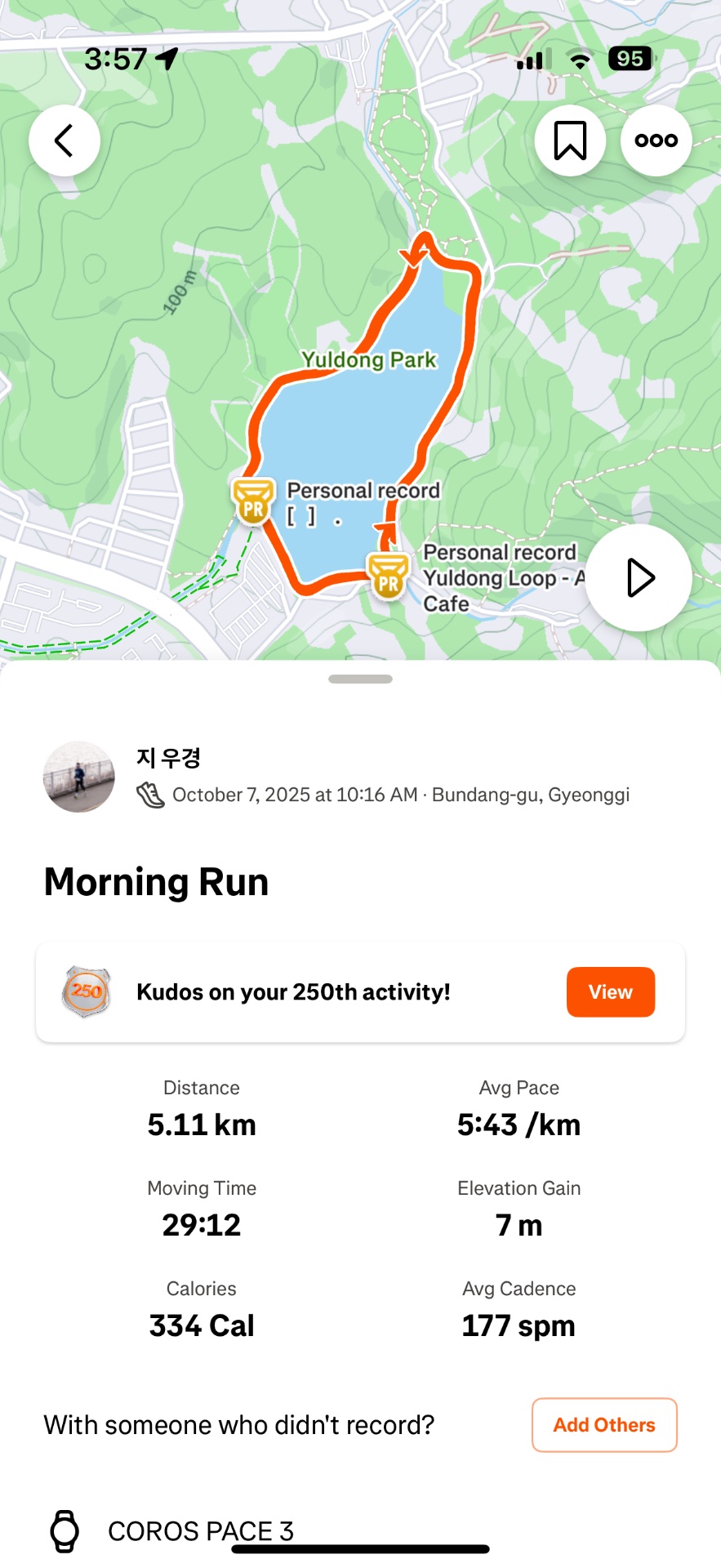Select the Avg Cadence value 177 spm

pyautogui.click(x=518, y=1325)
